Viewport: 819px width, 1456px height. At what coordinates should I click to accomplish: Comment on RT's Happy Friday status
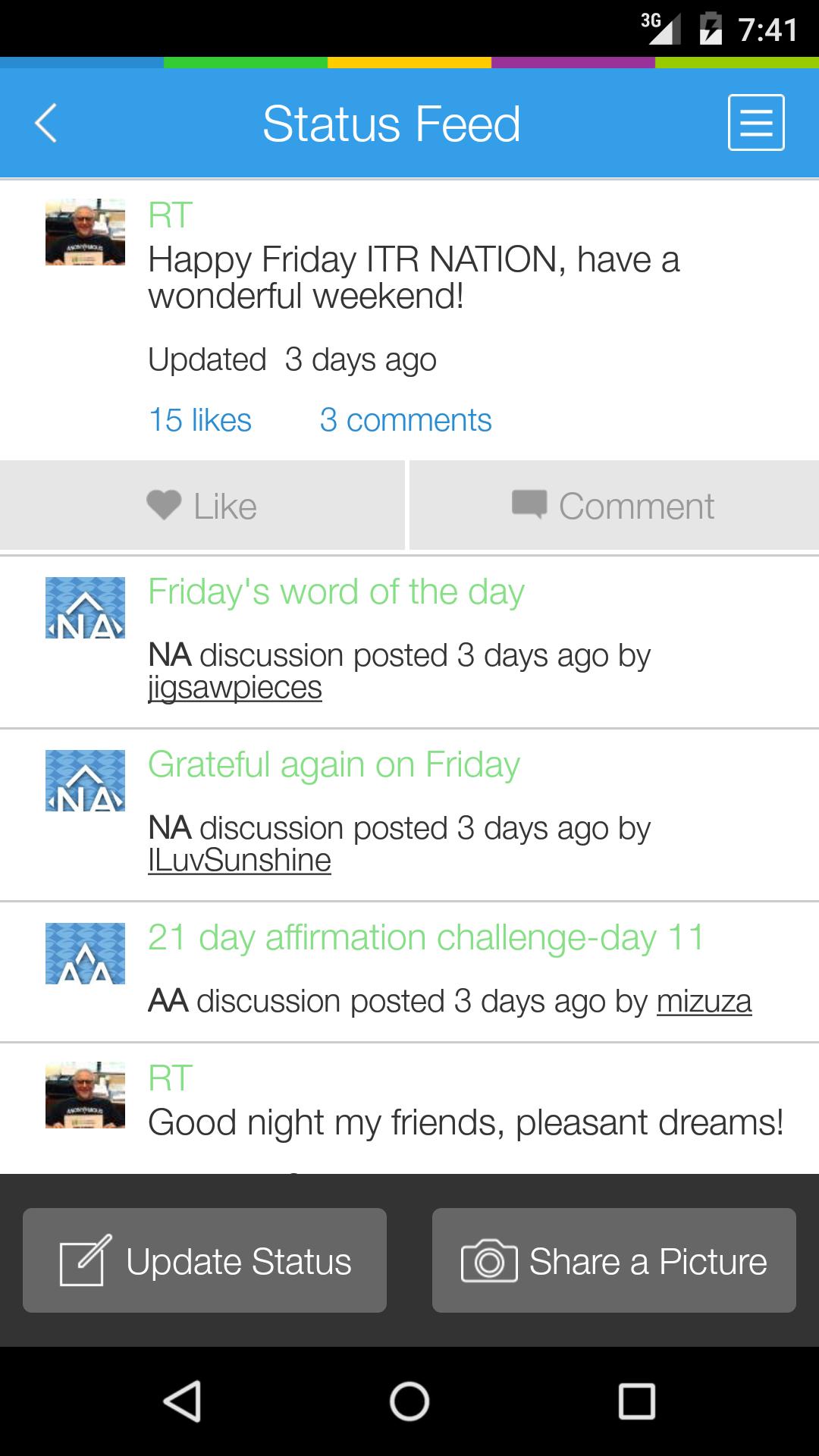pyautogui.click(x=613, y=506)
